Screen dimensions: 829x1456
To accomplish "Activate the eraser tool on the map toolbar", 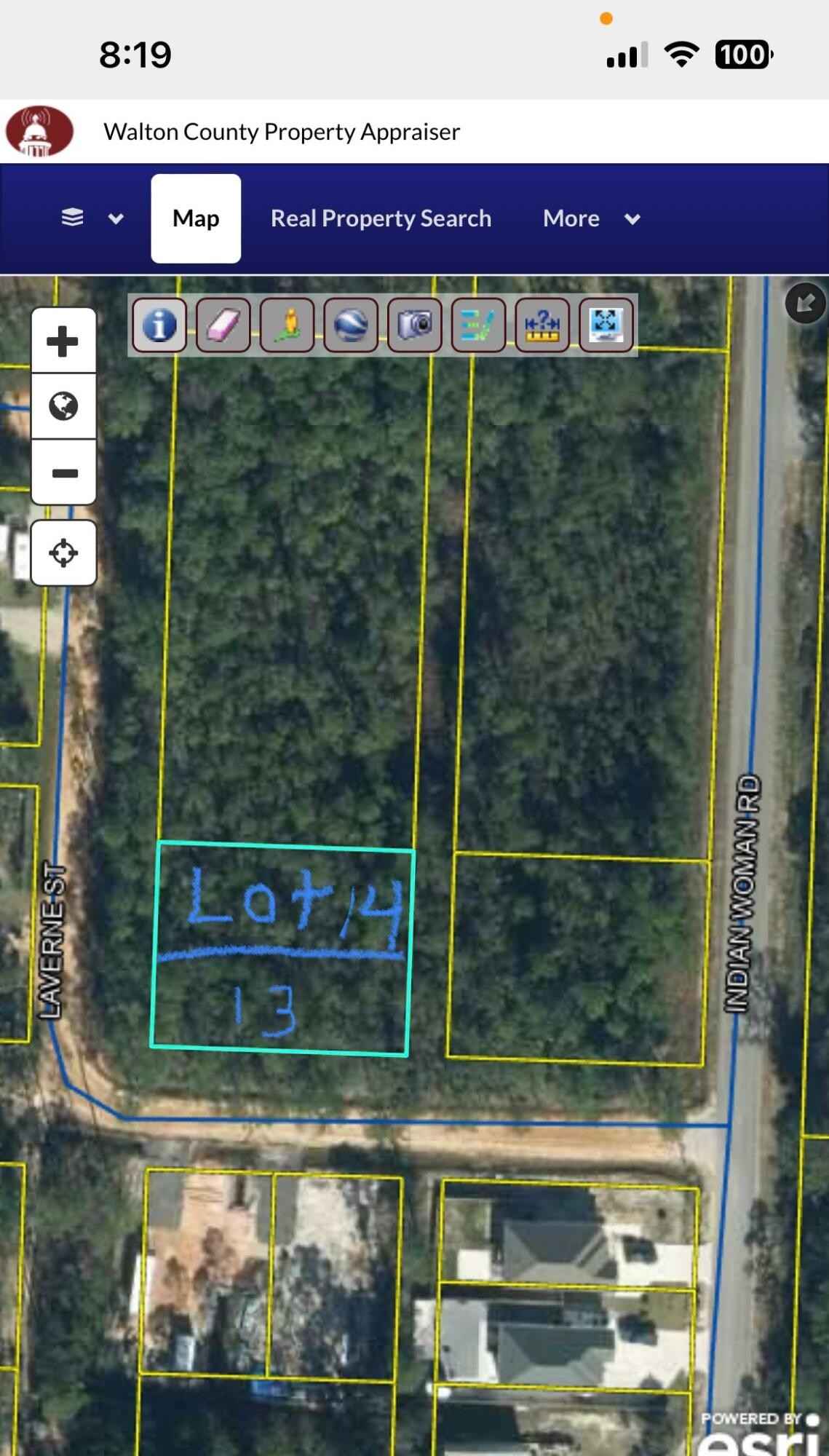I will coord(223,326).
